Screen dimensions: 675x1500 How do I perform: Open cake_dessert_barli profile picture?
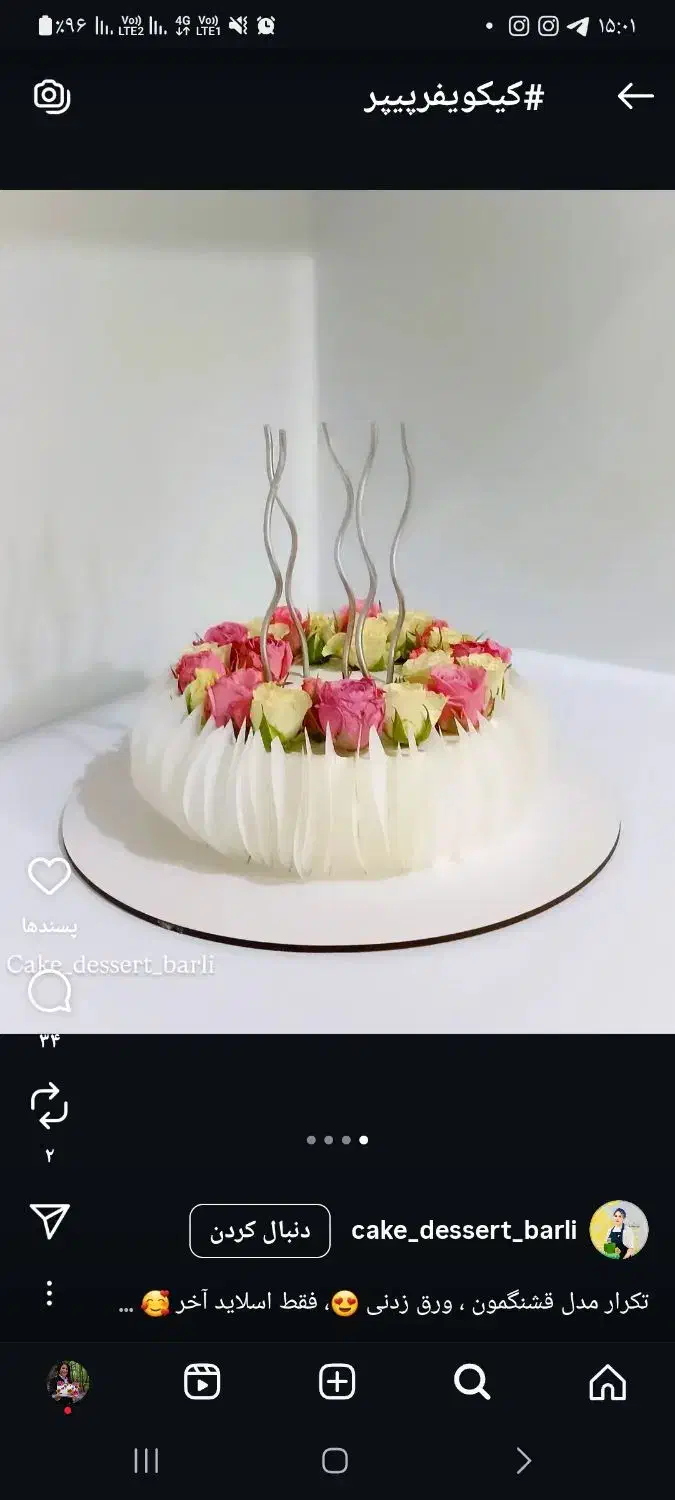pyautogui.click(x=619, y=1230)
